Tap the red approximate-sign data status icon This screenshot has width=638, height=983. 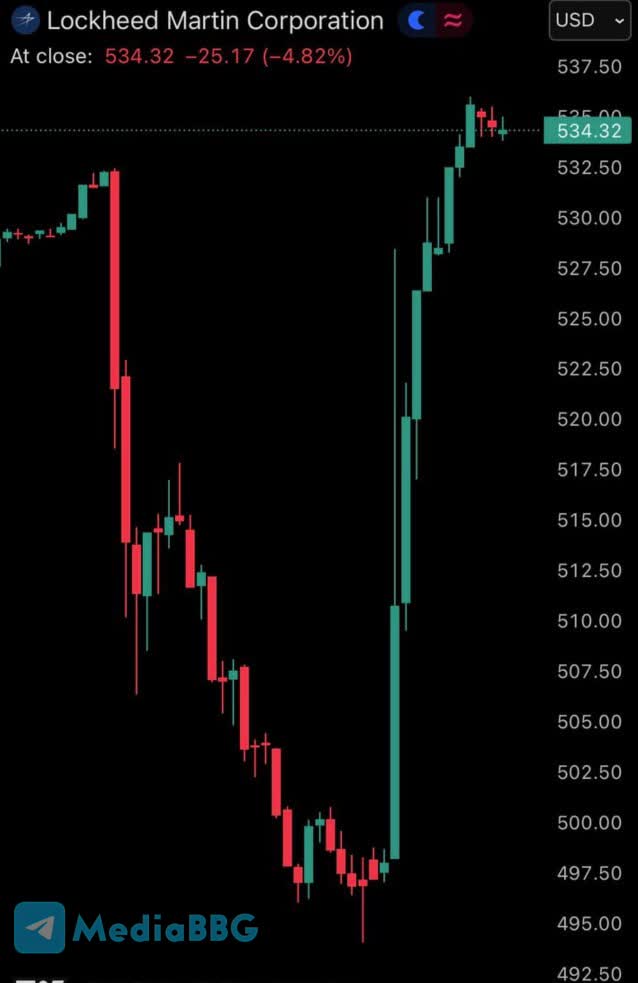coord(453,20)
